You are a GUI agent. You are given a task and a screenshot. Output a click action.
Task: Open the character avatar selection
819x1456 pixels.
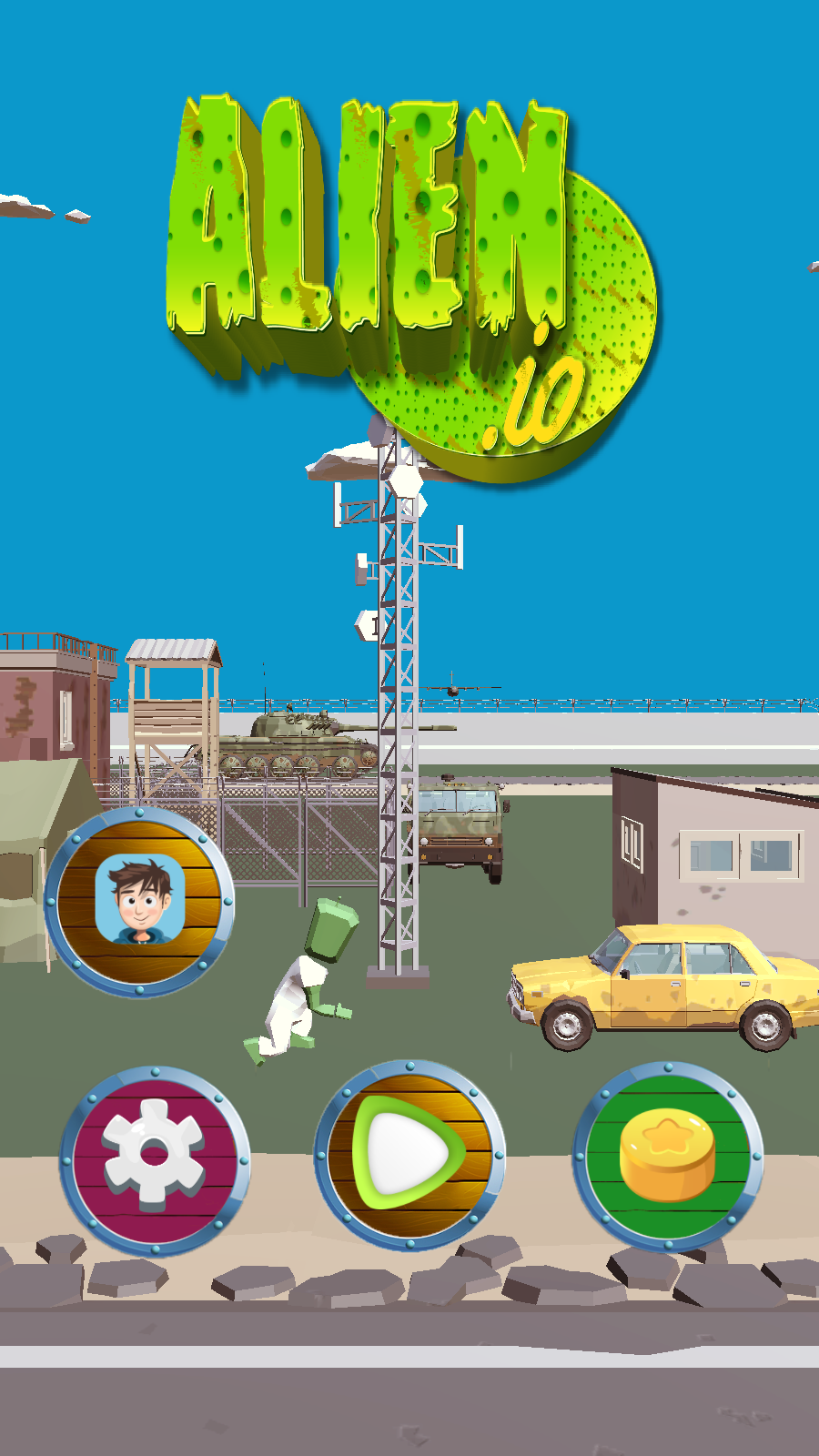point(139,901)
